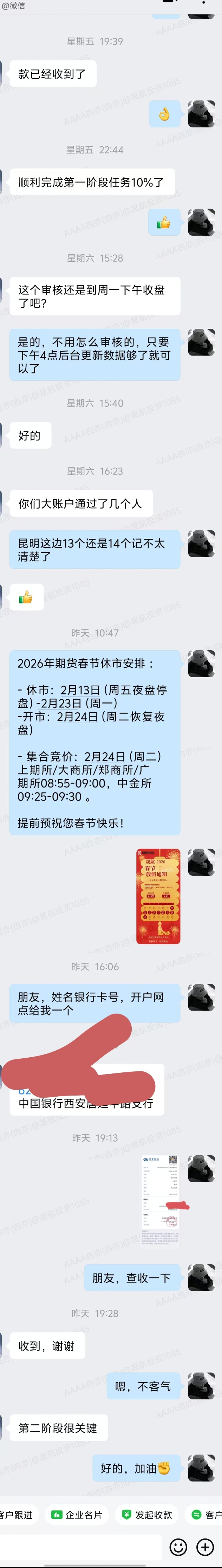Open the plus attachment menu
This screenshot has width=222, height=1568.
click(205, 1546)
